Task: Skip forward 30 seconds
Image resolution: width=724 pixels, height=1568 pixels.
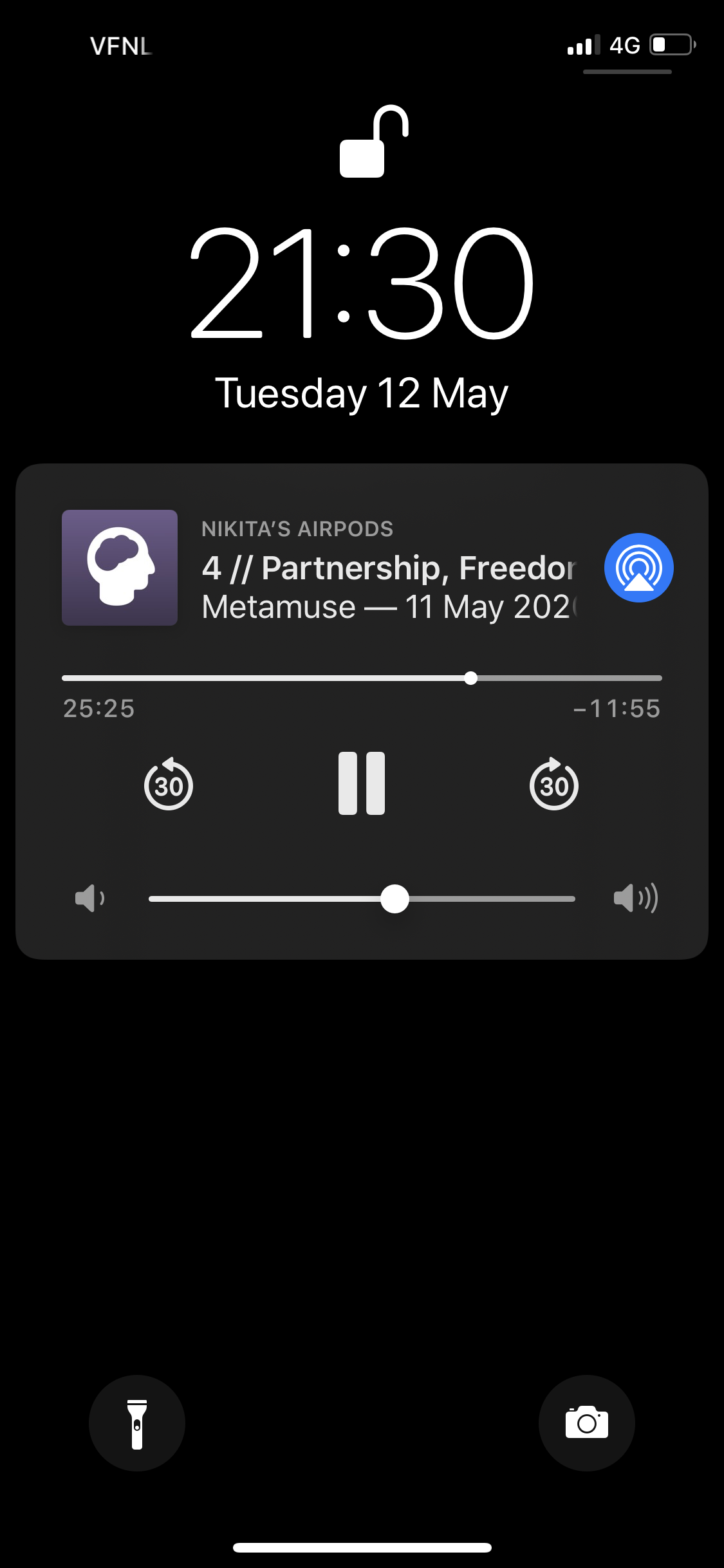Action: pos(553,784)
